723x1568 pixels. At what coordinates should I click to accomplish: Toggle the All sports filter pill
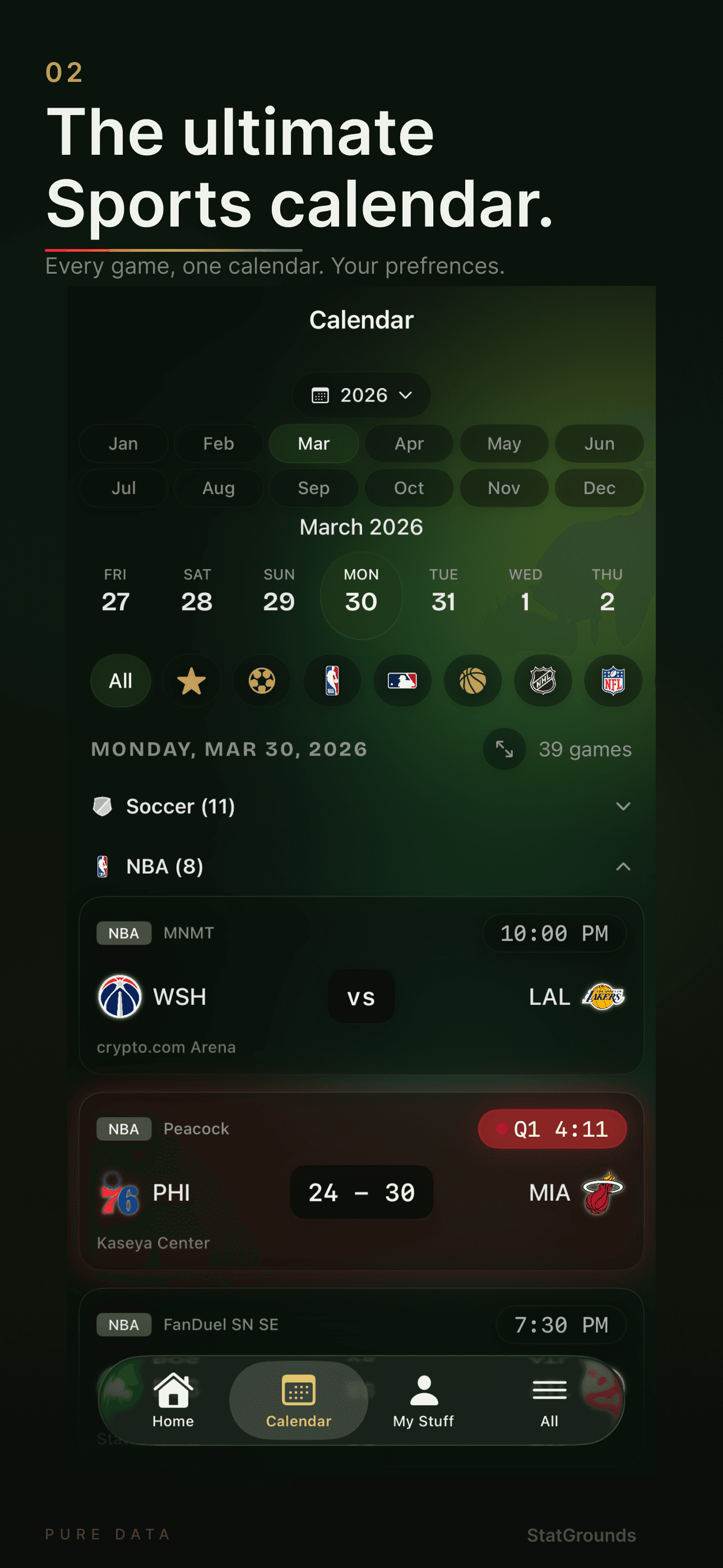coord(120,681)
